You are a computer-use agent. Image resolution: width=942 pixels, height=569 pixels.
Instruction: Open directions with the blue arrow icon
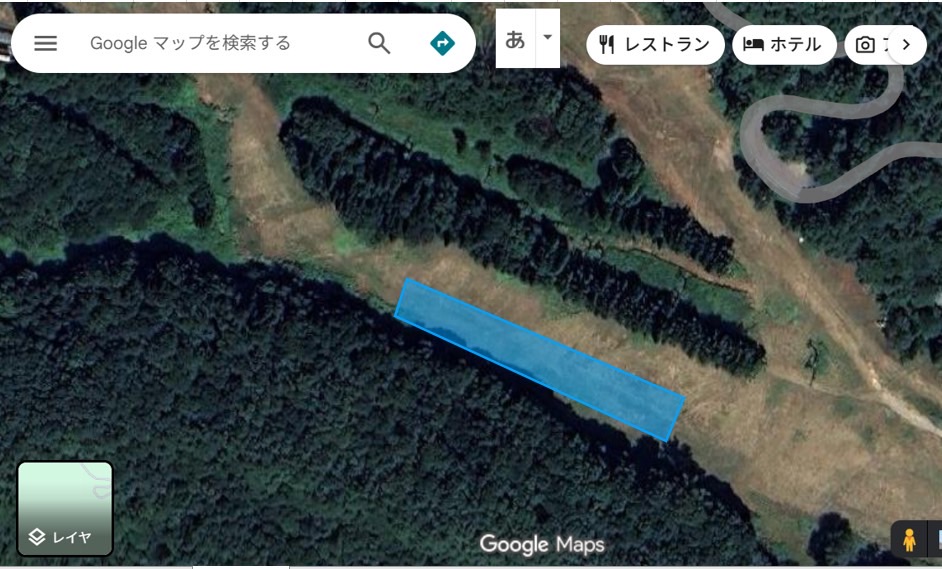pyautogui.click(x=442, y=43)
